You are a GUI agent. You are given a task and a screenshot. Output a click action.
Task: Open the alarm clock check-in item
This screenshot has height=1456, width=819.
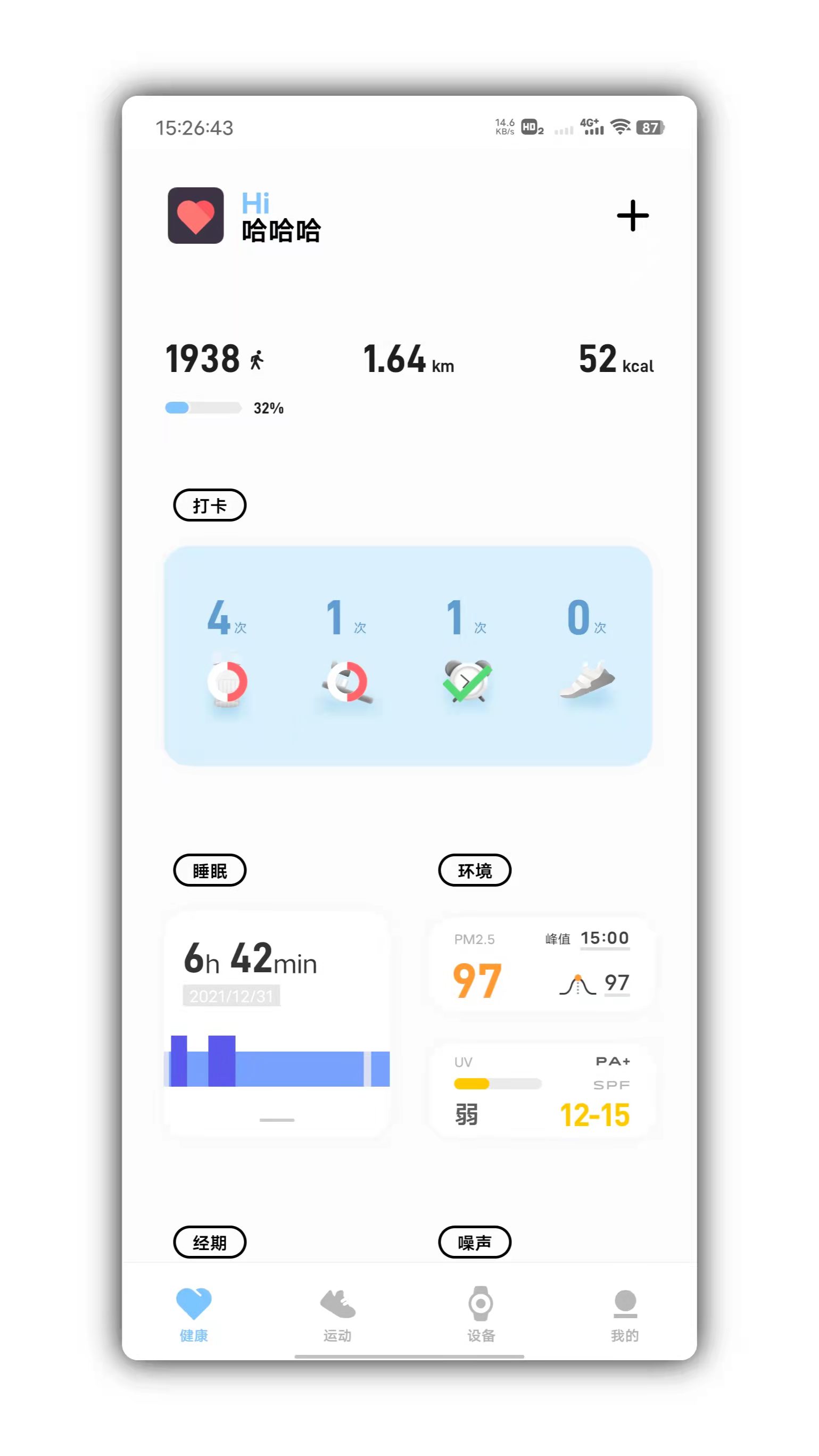[467, 681]
